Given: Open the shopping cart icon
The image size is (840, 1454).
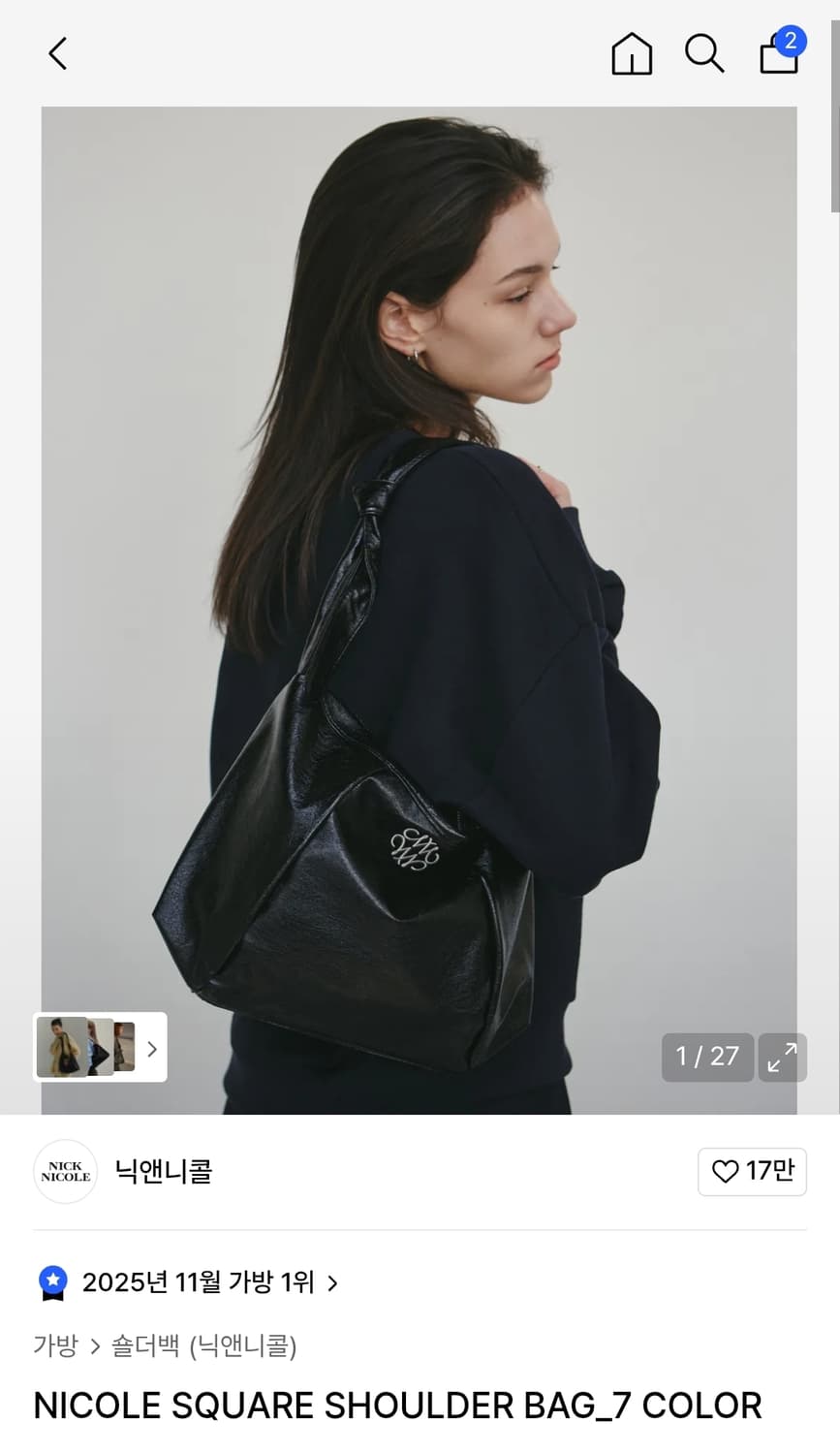Looking at the screenshot, I should (x=775, y=58).
